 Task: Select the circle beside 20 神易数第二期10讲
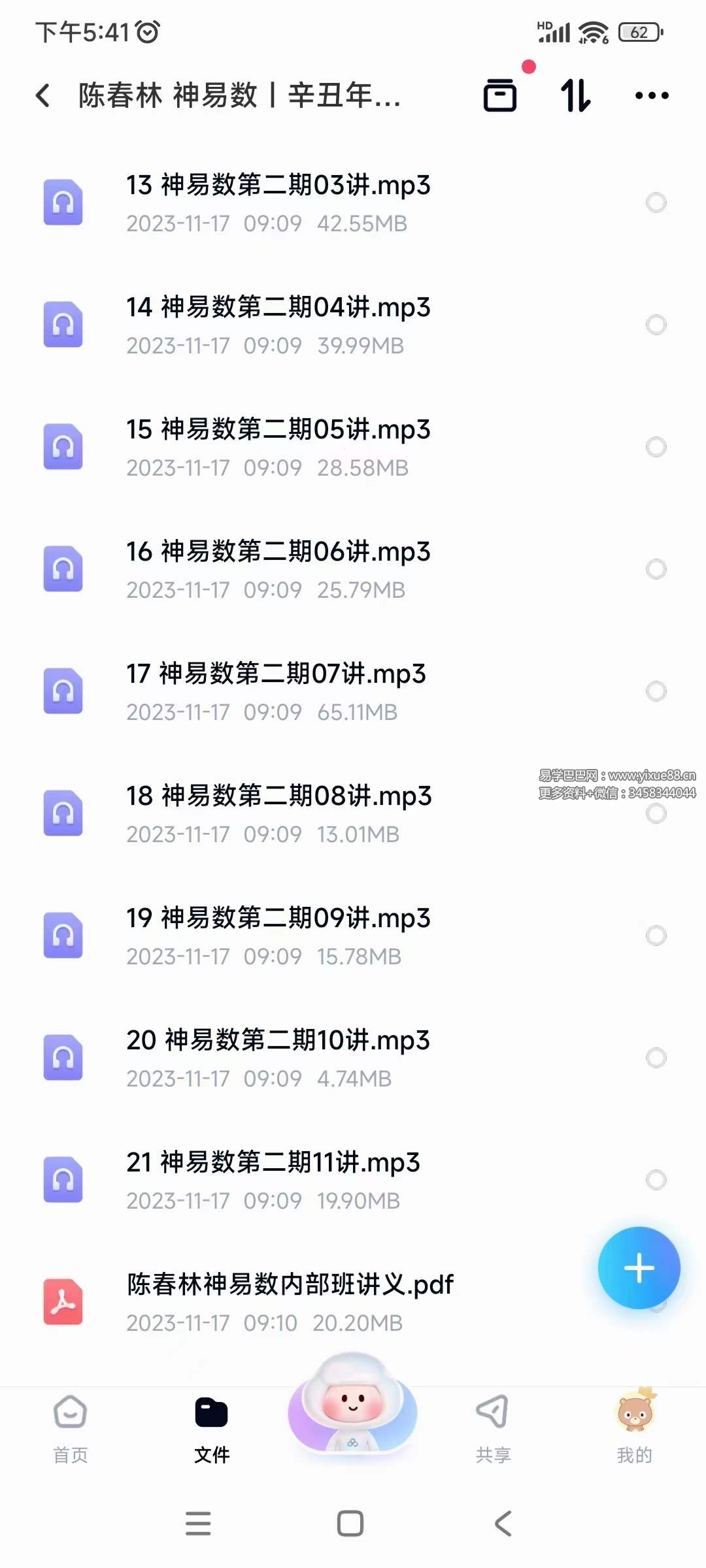(x=656, y=1058)
